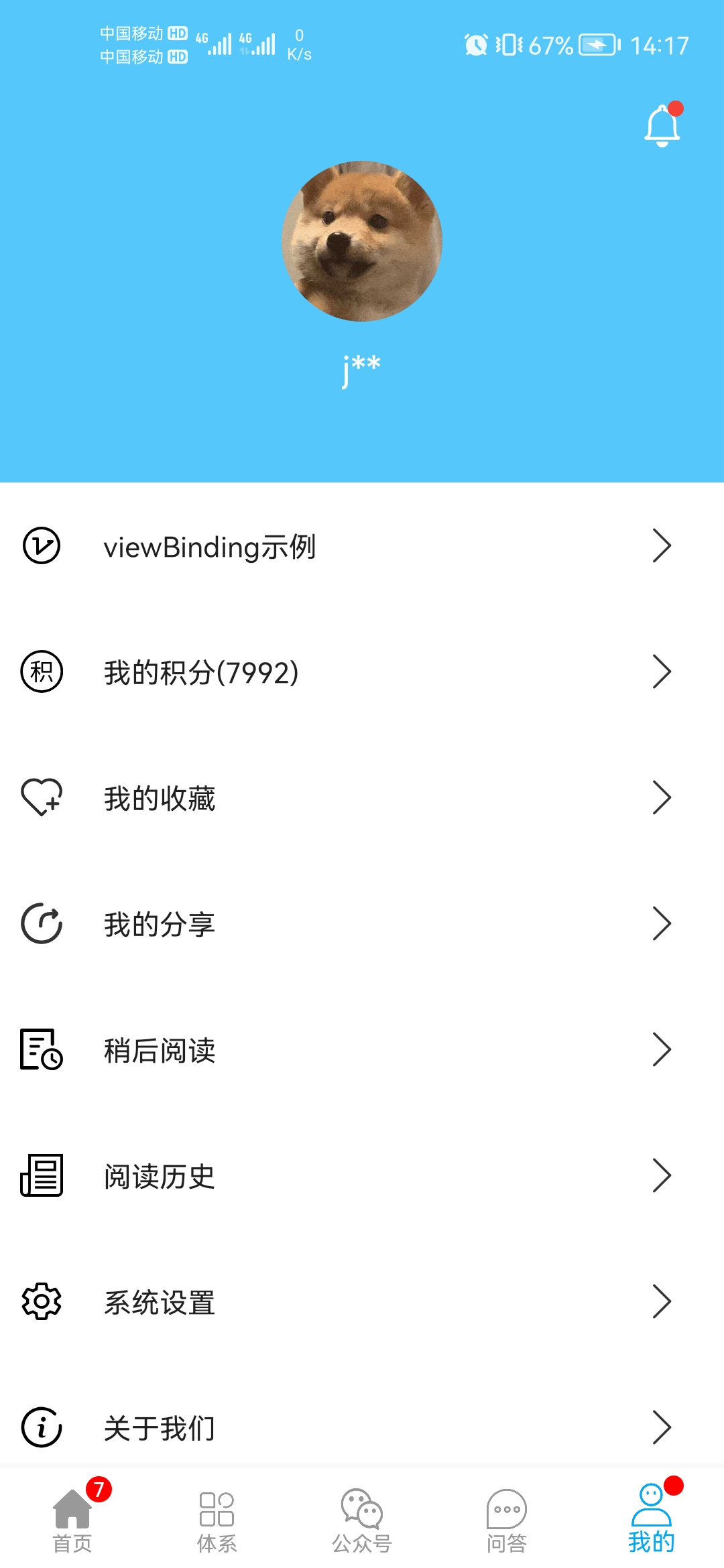Open 我的积分(7992)
Viewport: 724px width, 1568px height.
click(x=362, y=672)
